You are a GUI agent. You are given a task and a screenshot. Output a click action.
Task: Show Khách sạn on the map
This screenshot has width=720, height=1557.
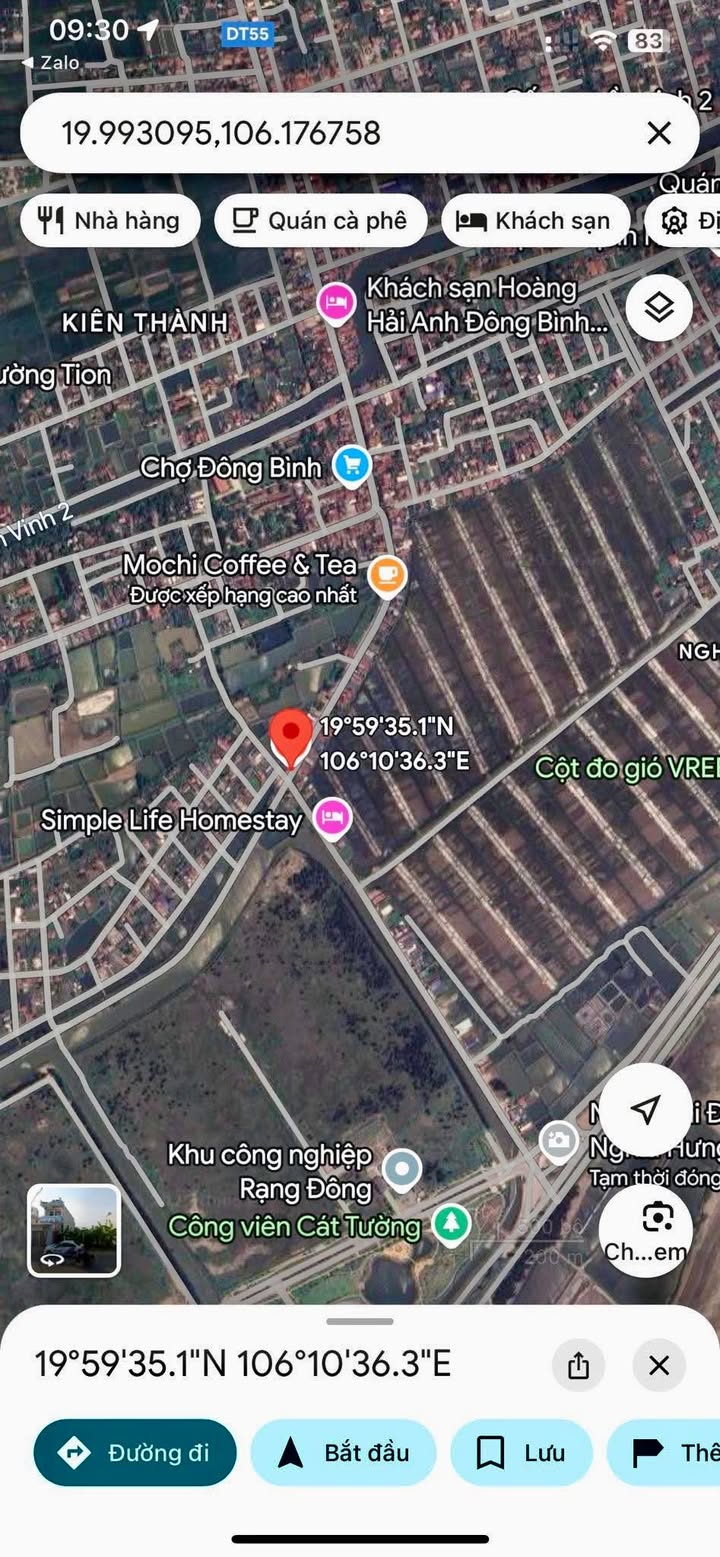[x=535, y=221]
